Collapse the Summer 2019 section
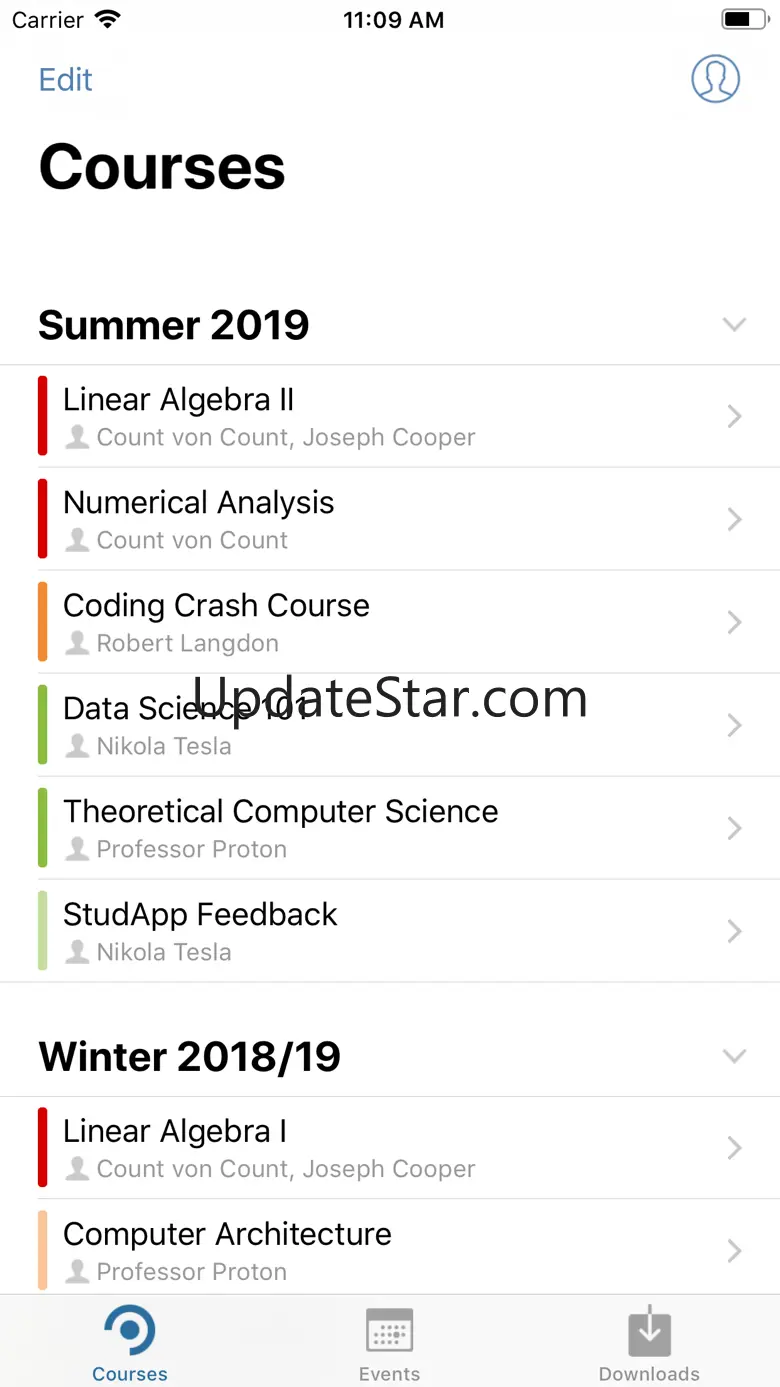 [734, 325]
